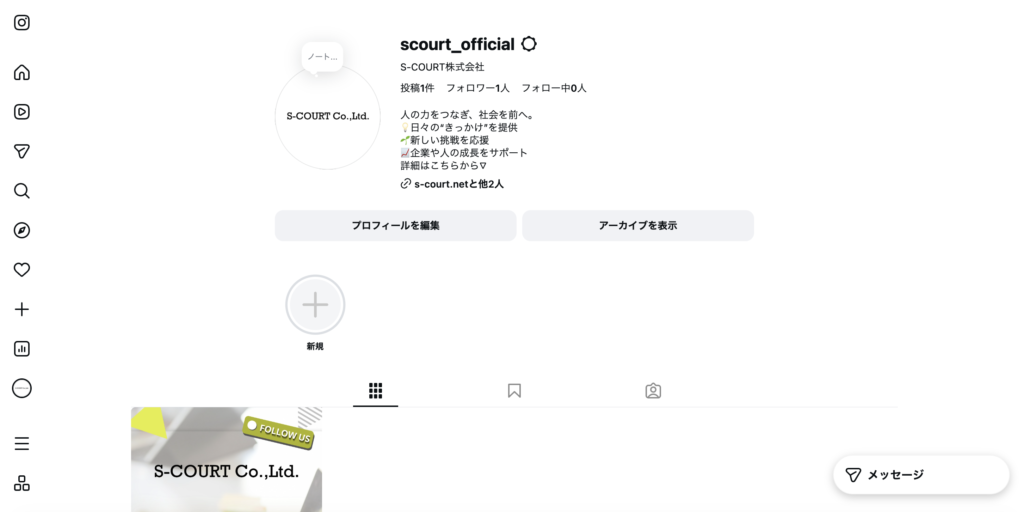The width and height of the screenshot is (1024, 512).
Task: Open the Instagram logo home link
Action: 22,22
